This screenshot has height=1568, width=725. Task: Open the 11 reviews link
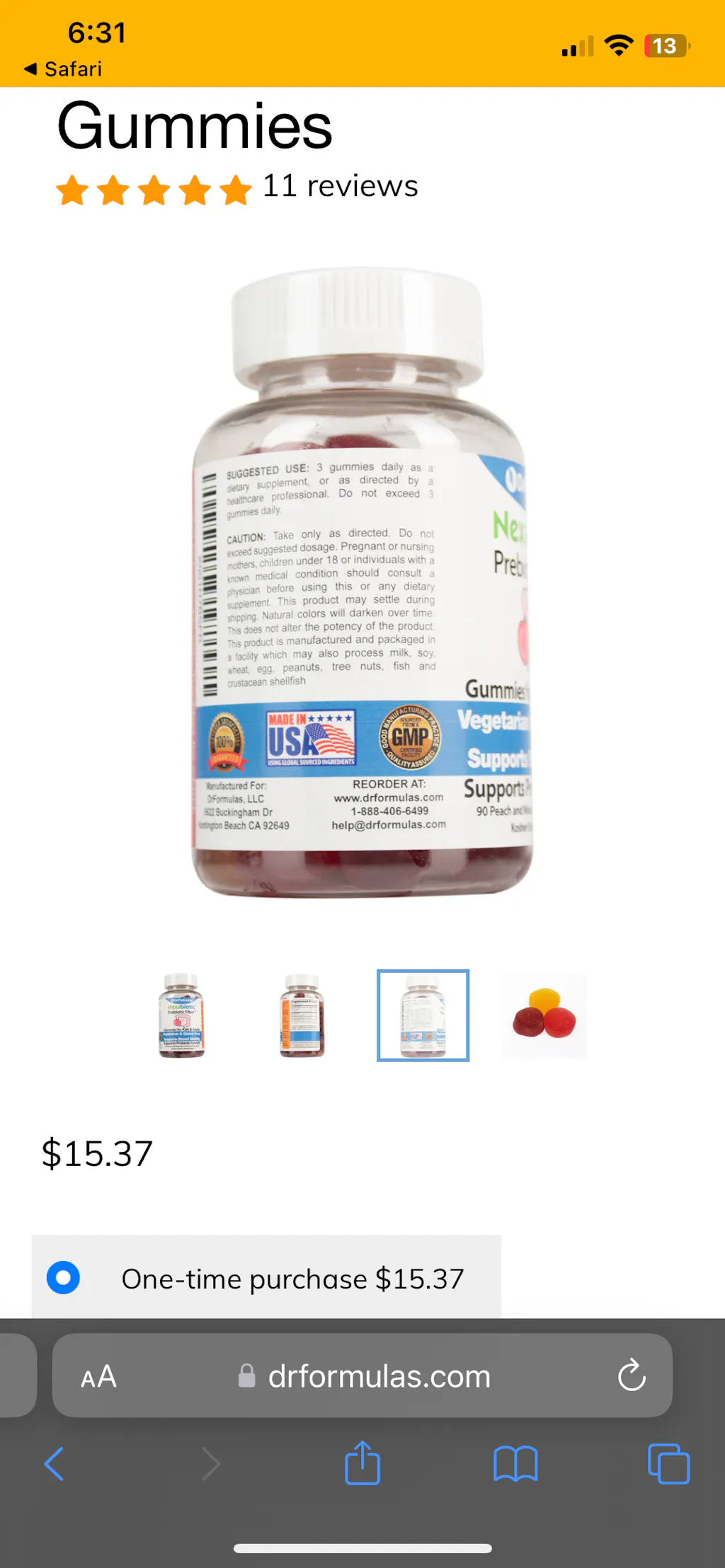click(340, 187)
